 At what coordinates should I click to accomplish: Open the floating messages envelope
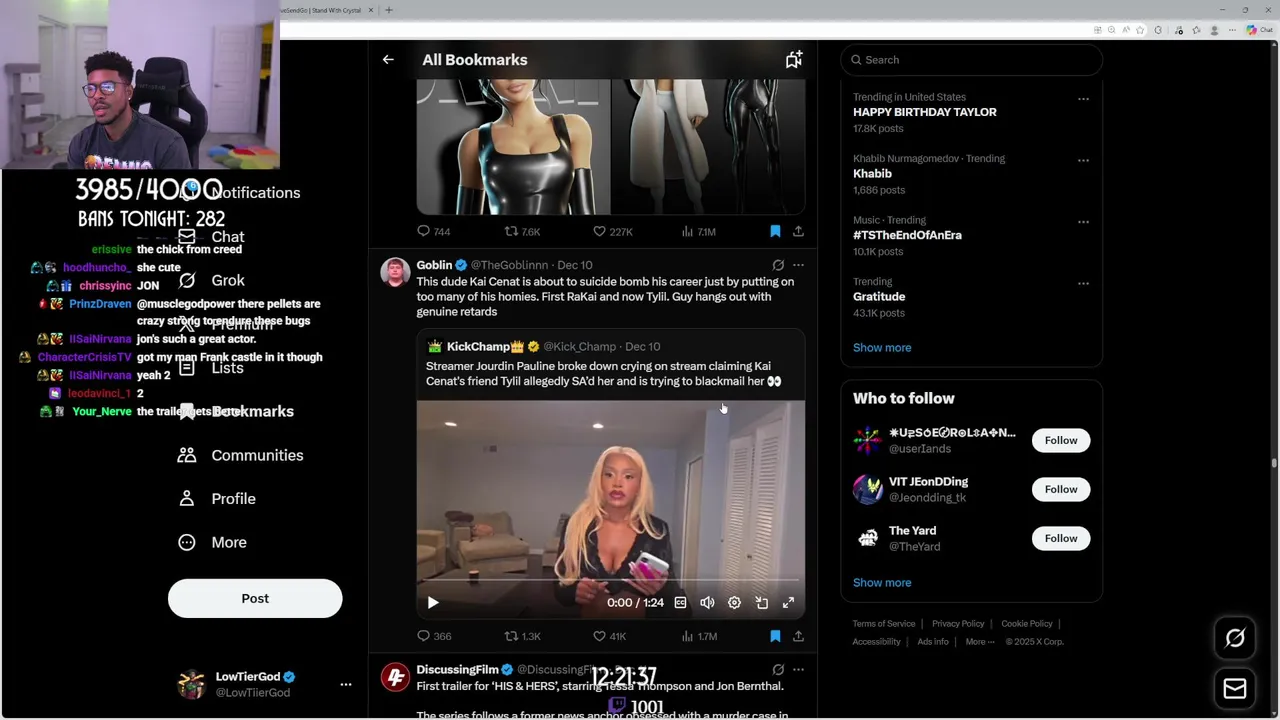click(x=1234, y=688)
